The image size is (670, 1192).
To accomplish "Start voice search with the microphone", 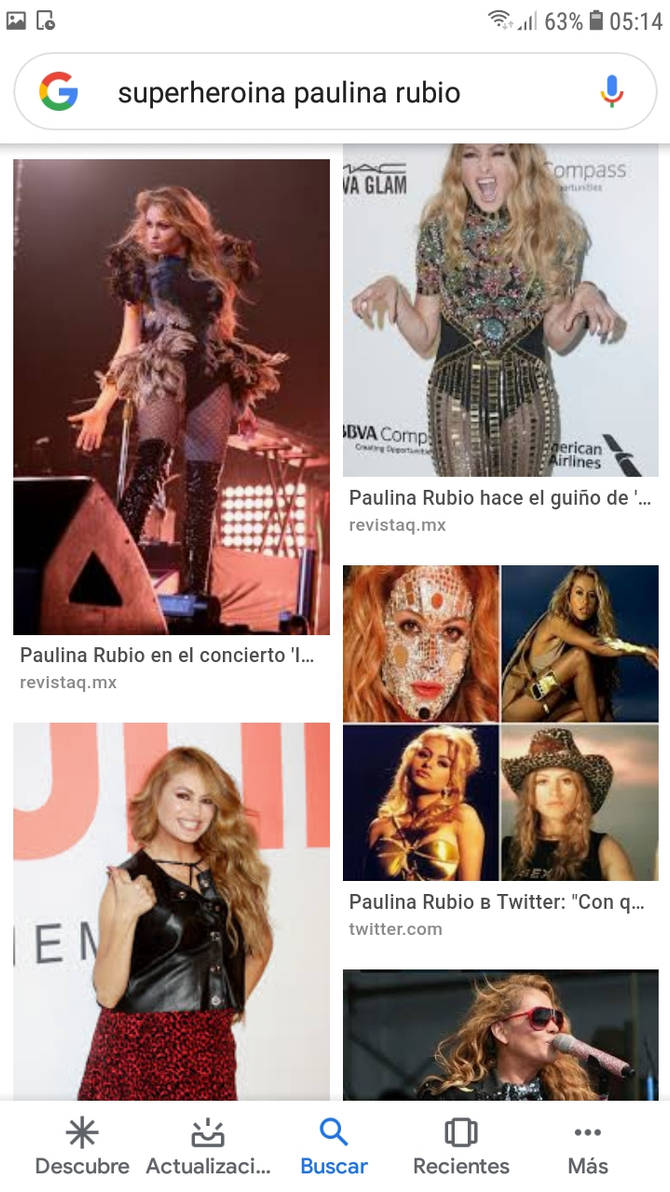I will 612,92.
